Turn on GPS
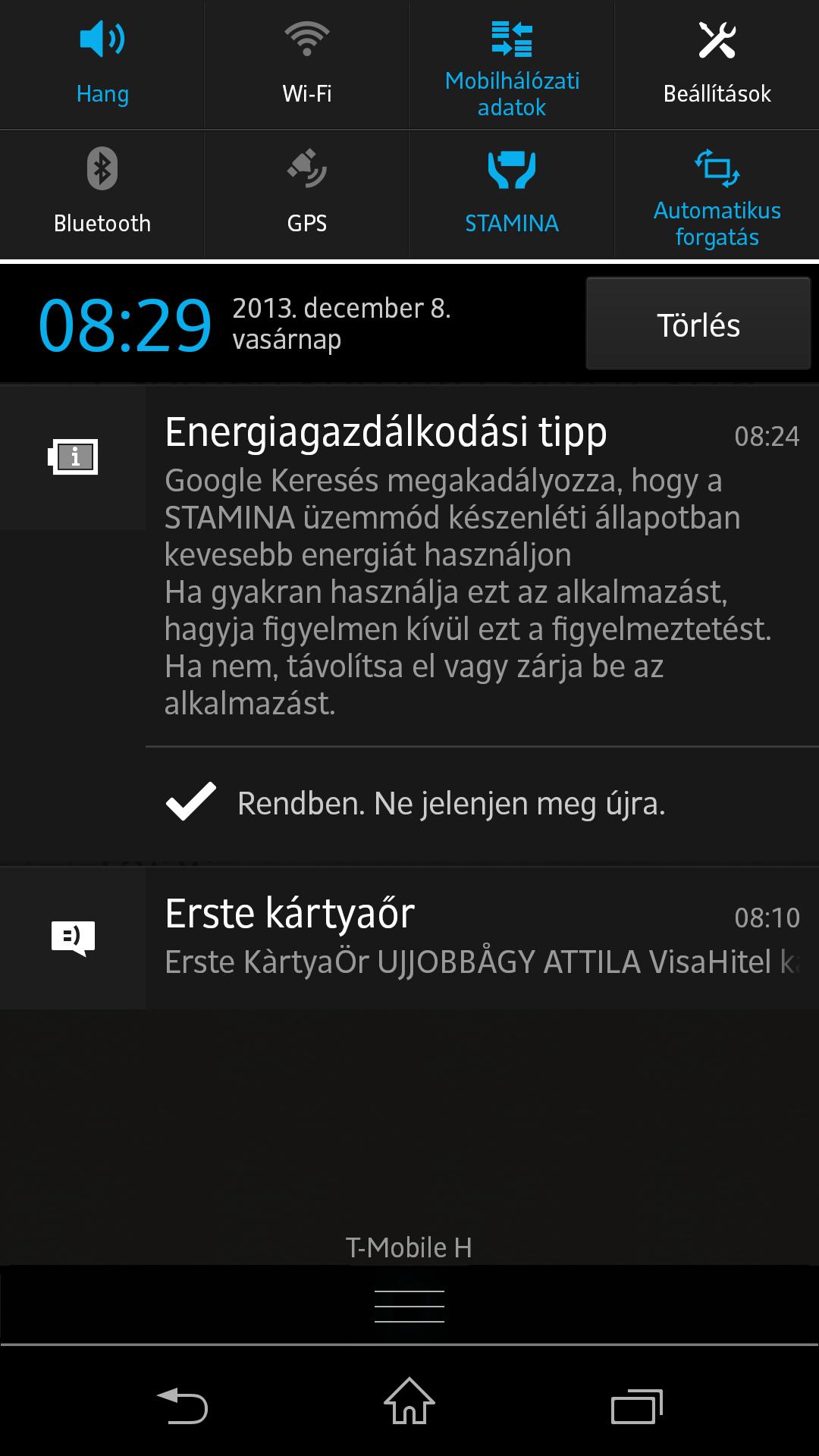Image resolution: width=819 pixels, height=1456 pixels. 307,195
